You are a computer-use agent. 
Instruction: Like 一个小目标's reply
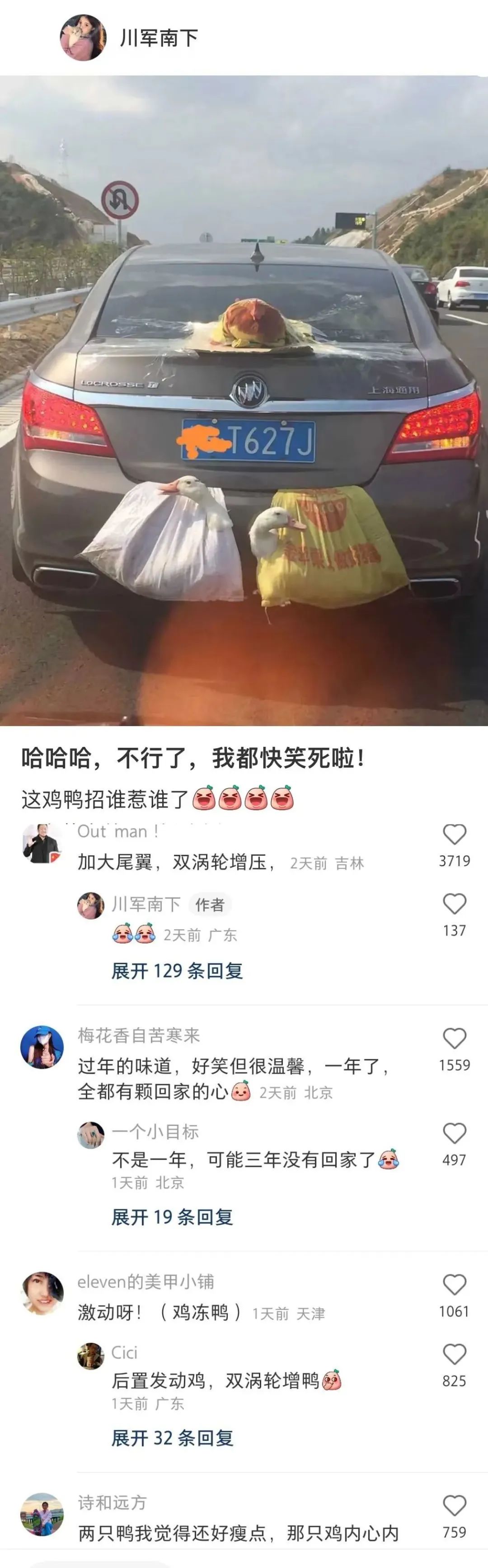coord(454,1133)
